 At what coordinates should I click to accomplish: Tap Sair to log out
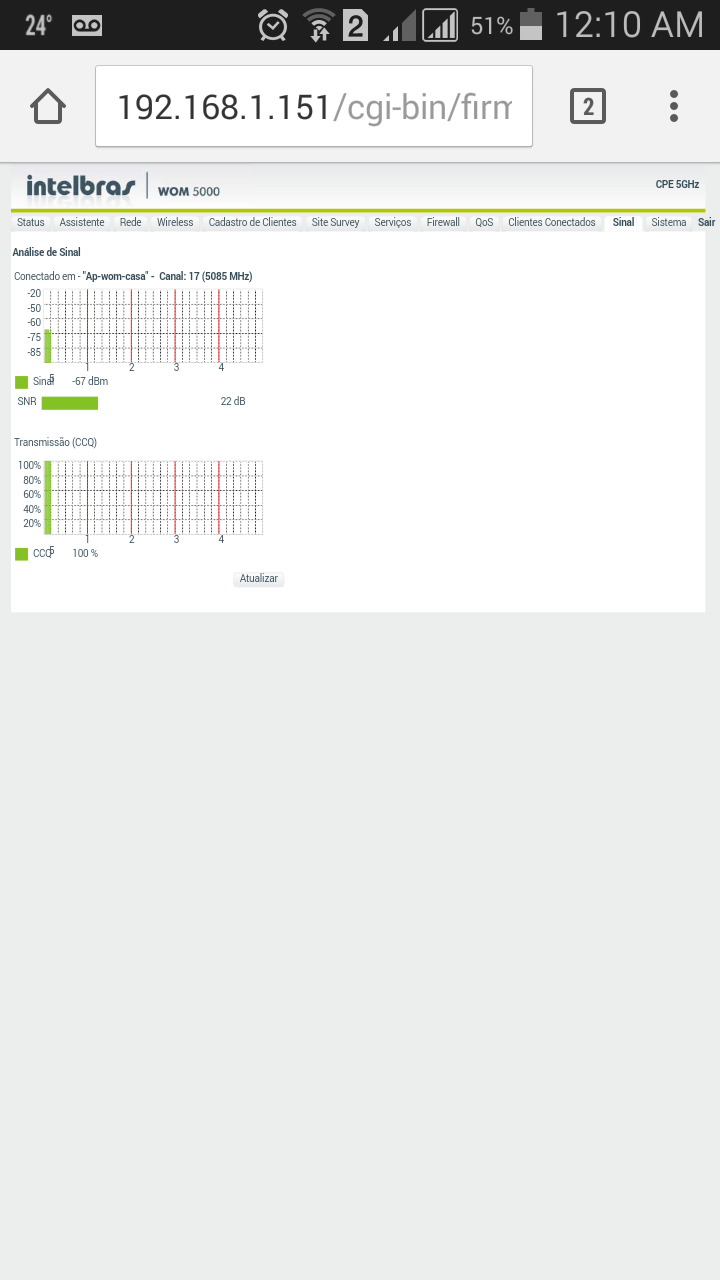click(x=706, y=223)
